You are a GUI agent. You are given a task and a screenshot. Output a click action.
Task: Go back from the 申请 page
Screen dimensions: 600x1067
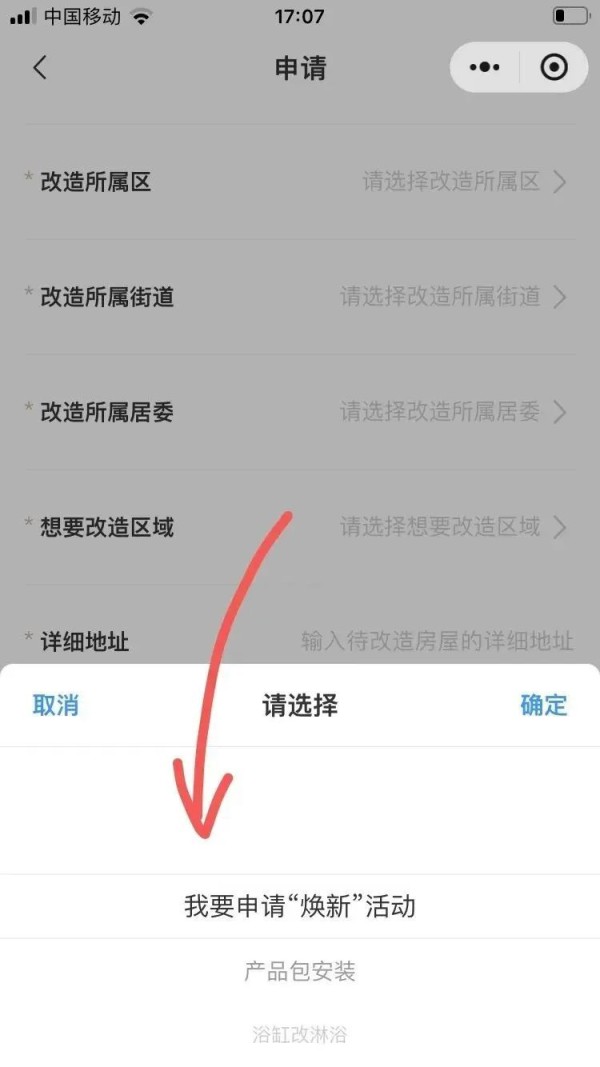40,68
